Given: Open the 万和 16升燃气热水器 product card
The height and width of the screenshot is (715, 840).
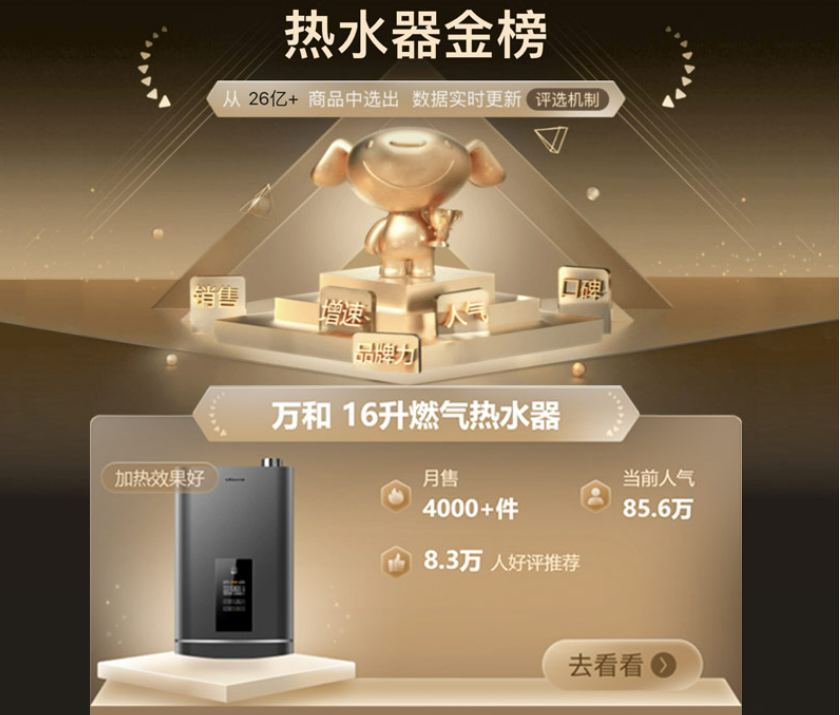Looking at the screenshot, I should pyautogui.click(x=415, y=416).
